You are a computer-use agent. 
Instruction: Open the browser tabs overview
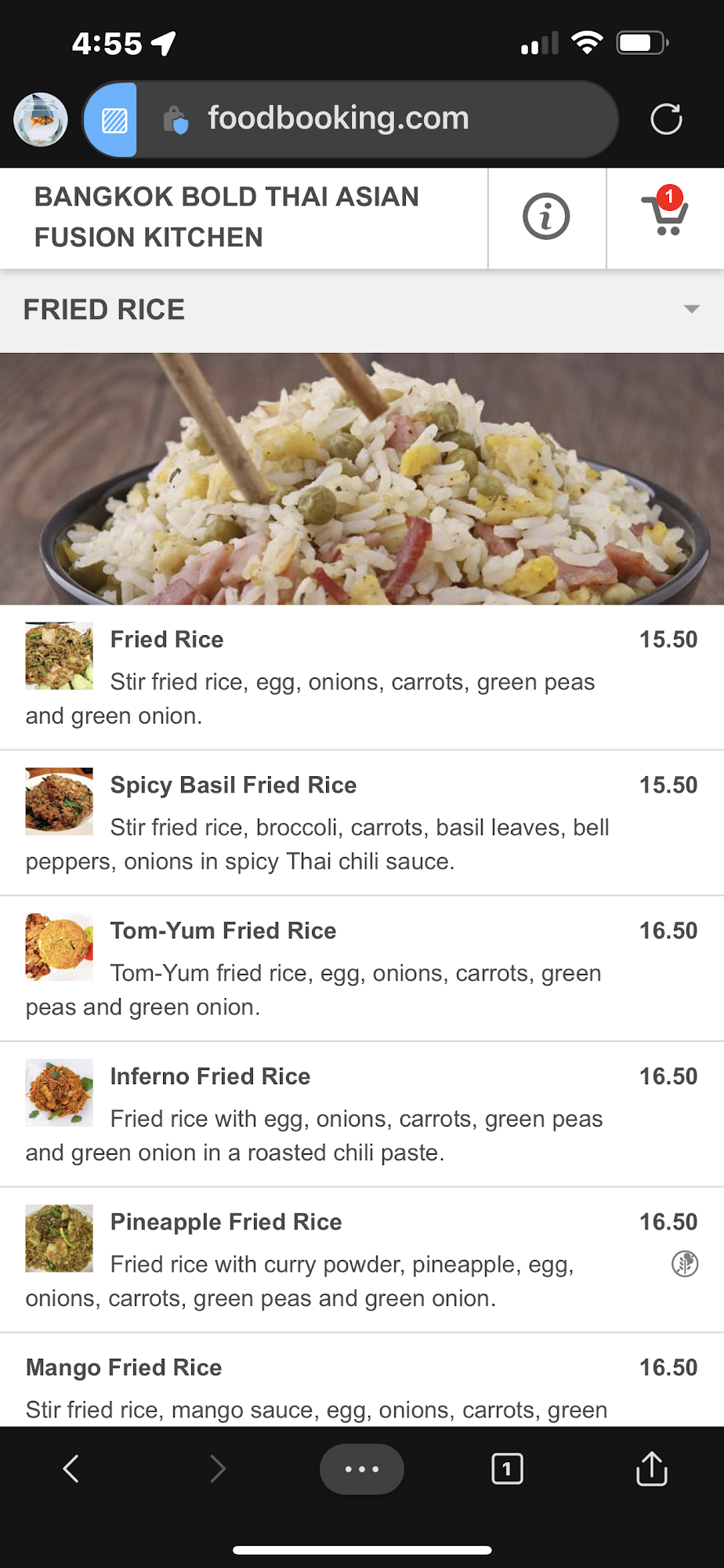click(507, 1468)
